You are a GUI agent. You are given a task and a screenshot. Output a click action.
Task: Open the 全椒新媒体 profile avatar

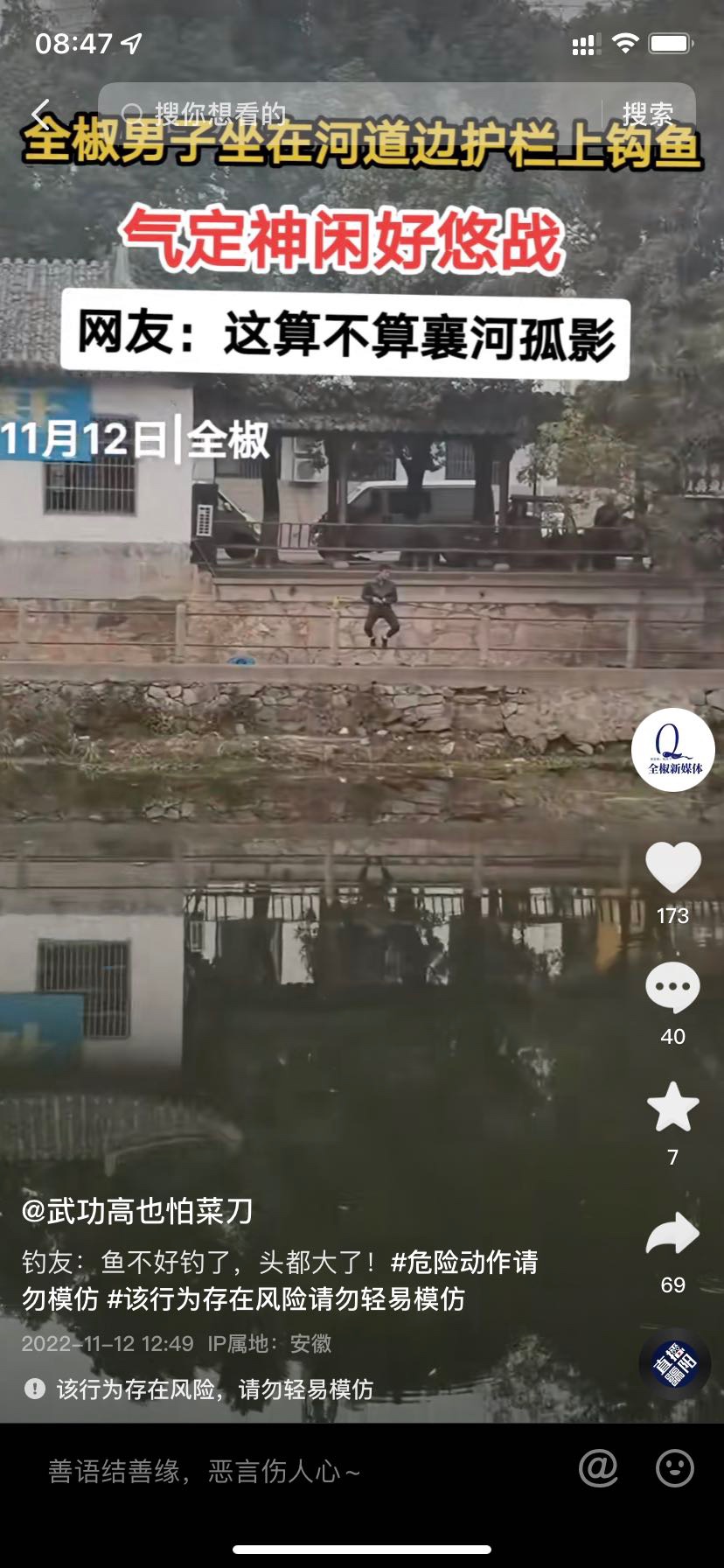(x=672, y=750)
